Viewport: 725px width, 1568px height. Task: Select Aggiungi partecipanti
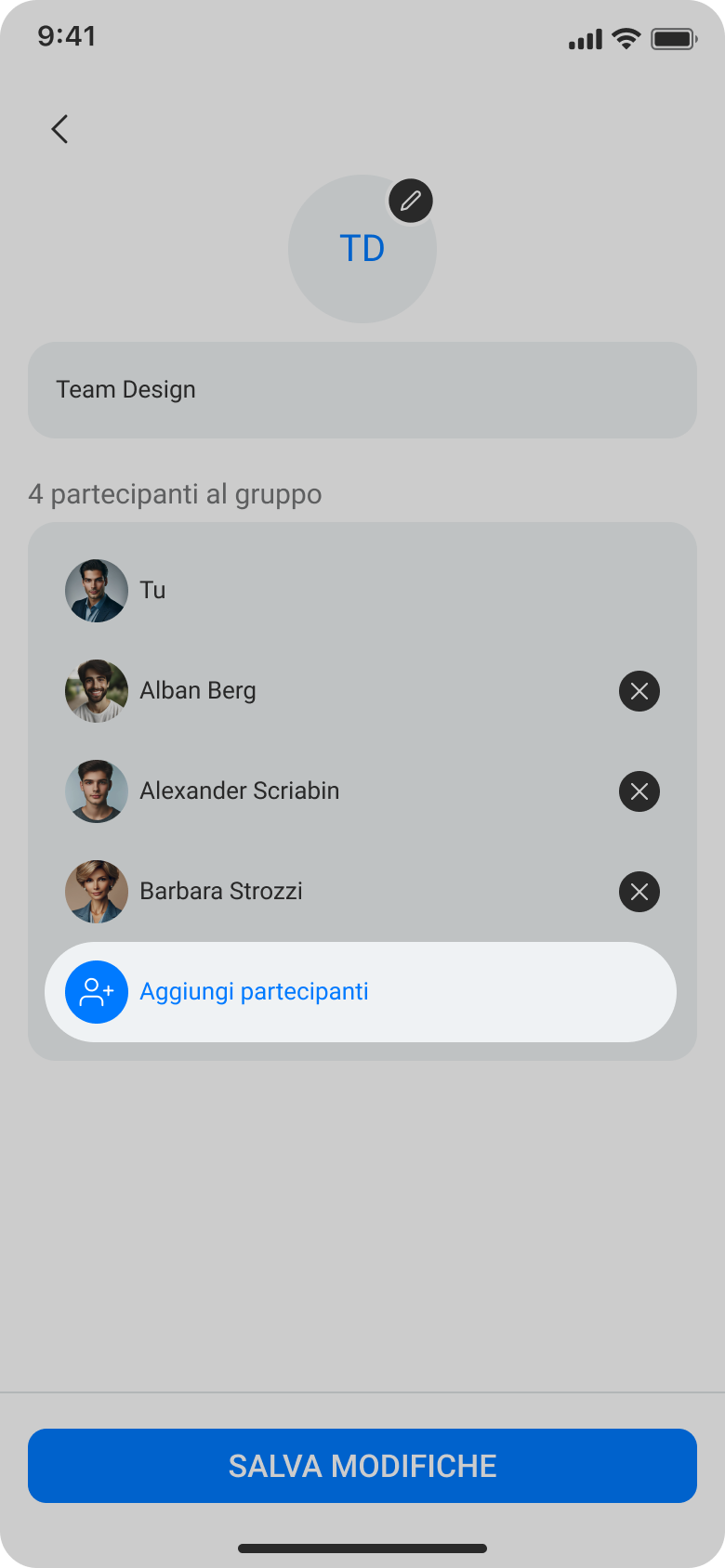coord(361,992)
